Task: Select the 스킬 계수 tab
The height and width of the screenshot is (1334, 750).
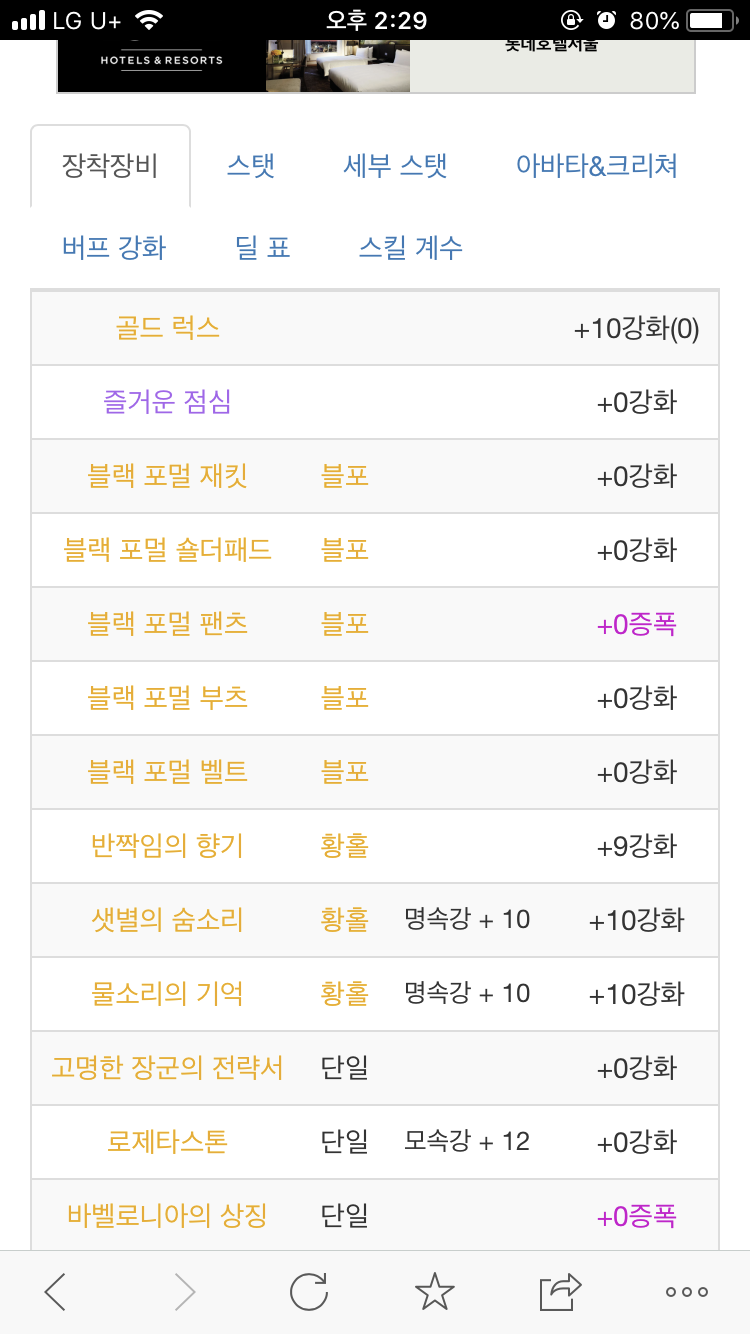Action: click(x=411, y=247)
